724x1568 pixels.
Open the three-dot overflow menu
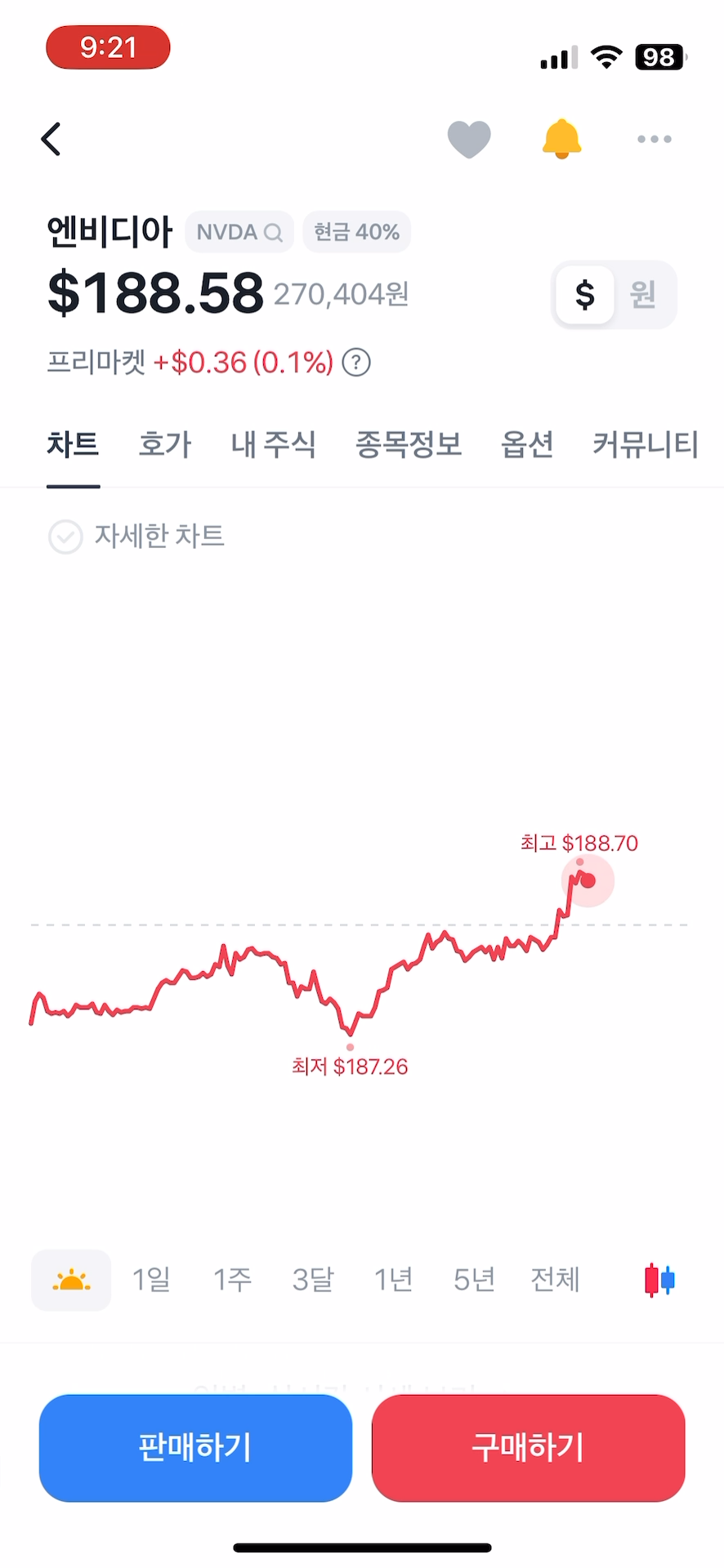click(654, 139)
